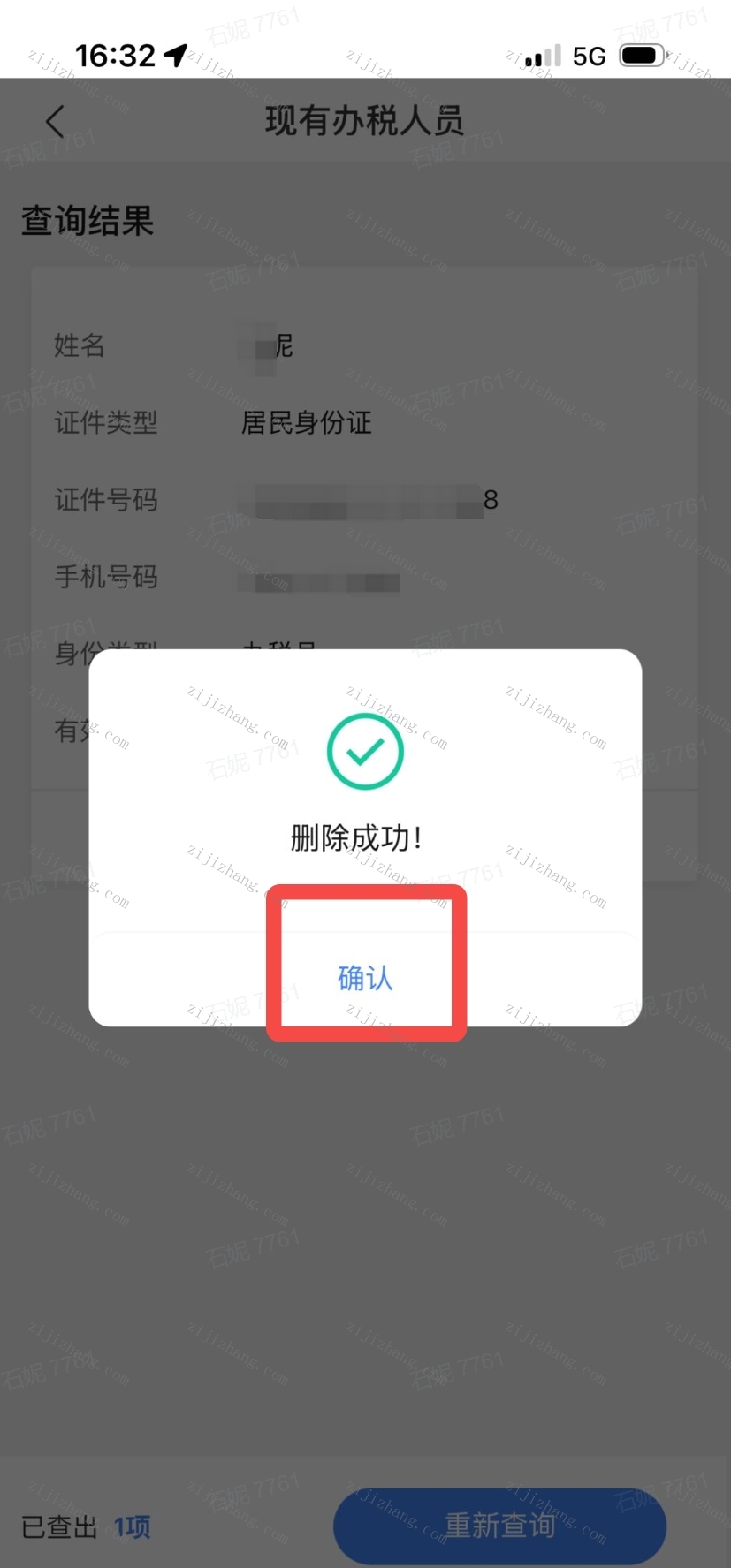Go back from 现有办税人员 page
Image resolution: width=731 pixels, height=1568 pixels.
point(56,122)
